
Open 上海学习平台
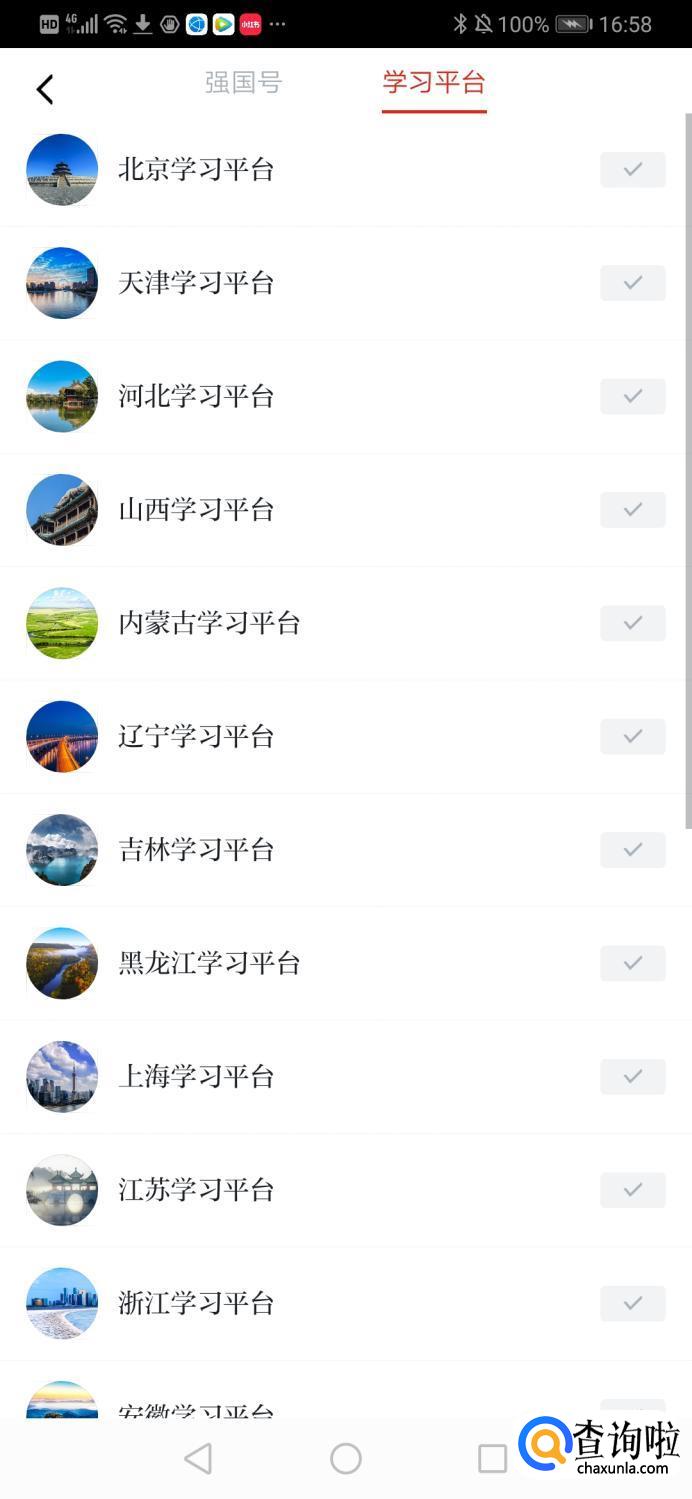[196, 1077]
